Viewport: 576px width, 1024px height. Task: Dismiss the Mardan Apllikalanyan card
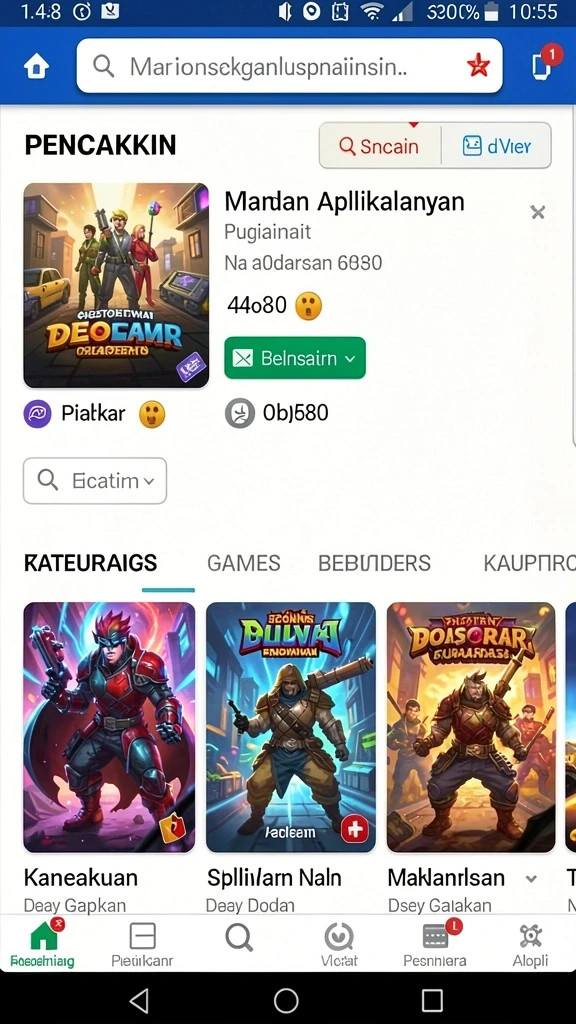point(537,212)
